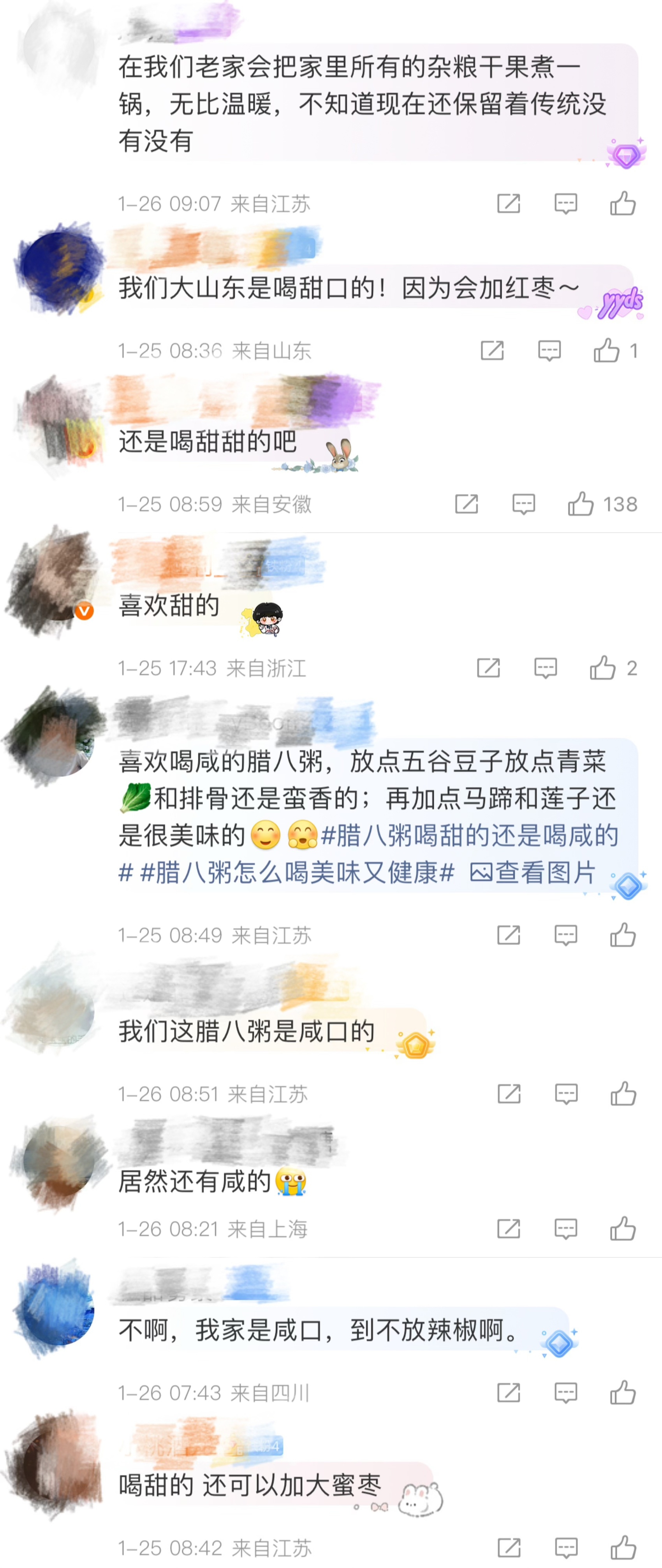Like the comment 我们大山东是喝甜口的
Viewport: 662px width, 1568px height.
coord(606,350)
